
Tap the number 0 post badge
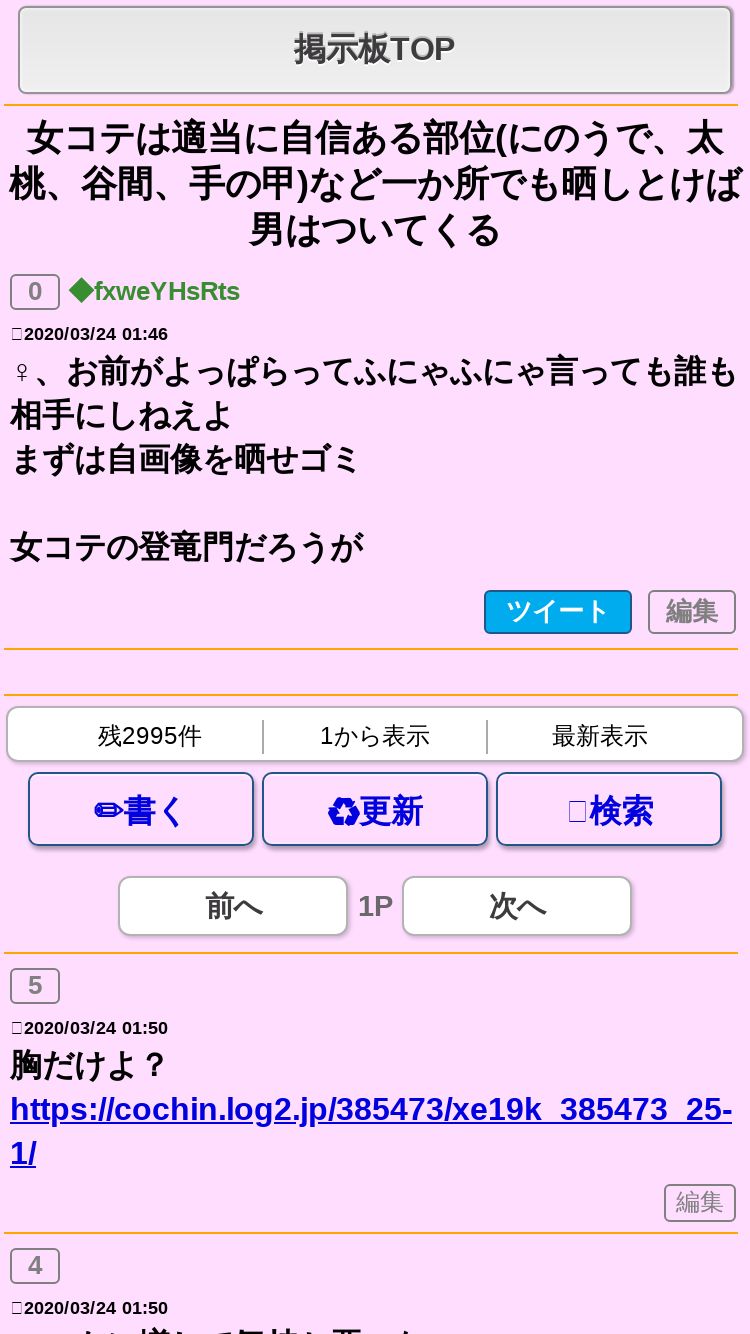tap(35, 292)
